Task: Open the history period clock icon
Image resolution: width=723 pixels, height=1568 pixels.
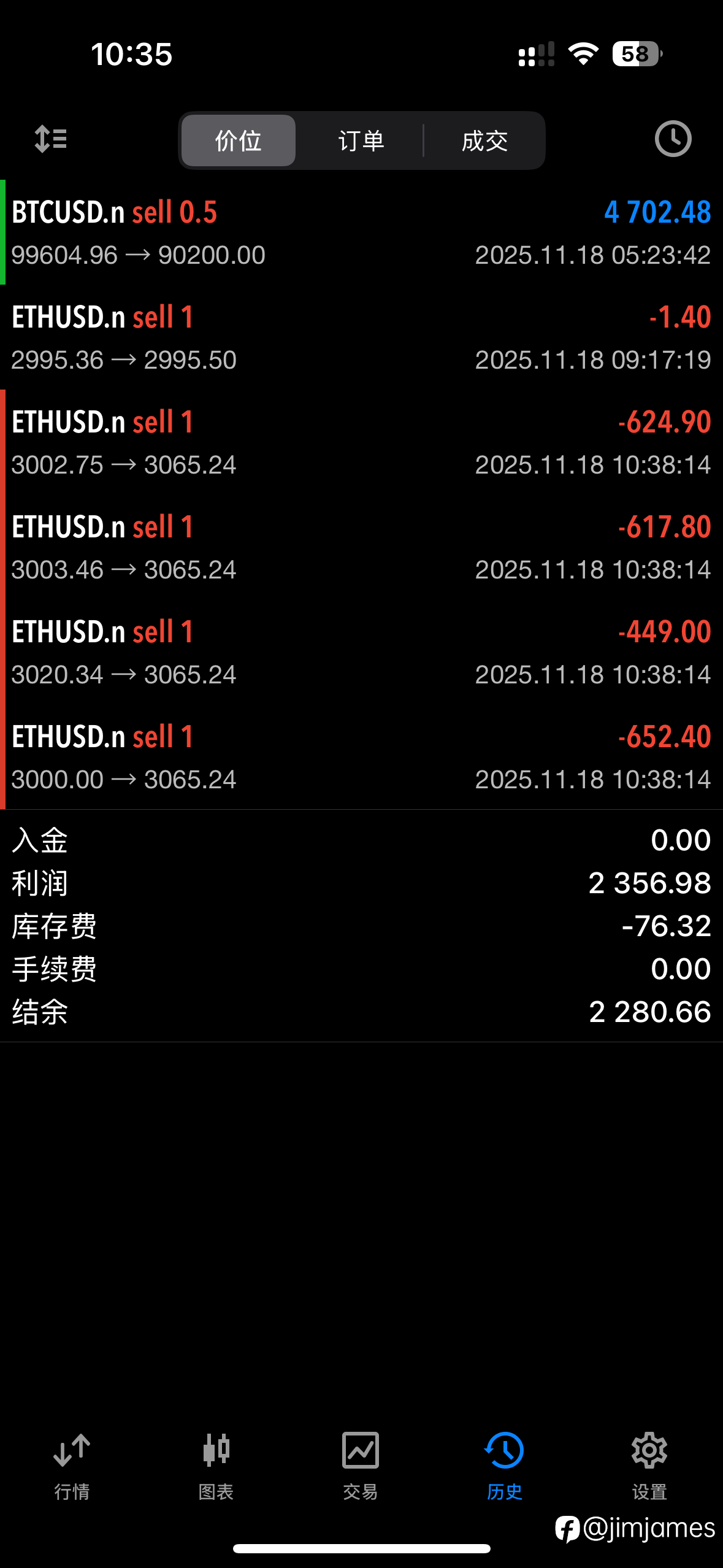Action: (x=673, y=139)
